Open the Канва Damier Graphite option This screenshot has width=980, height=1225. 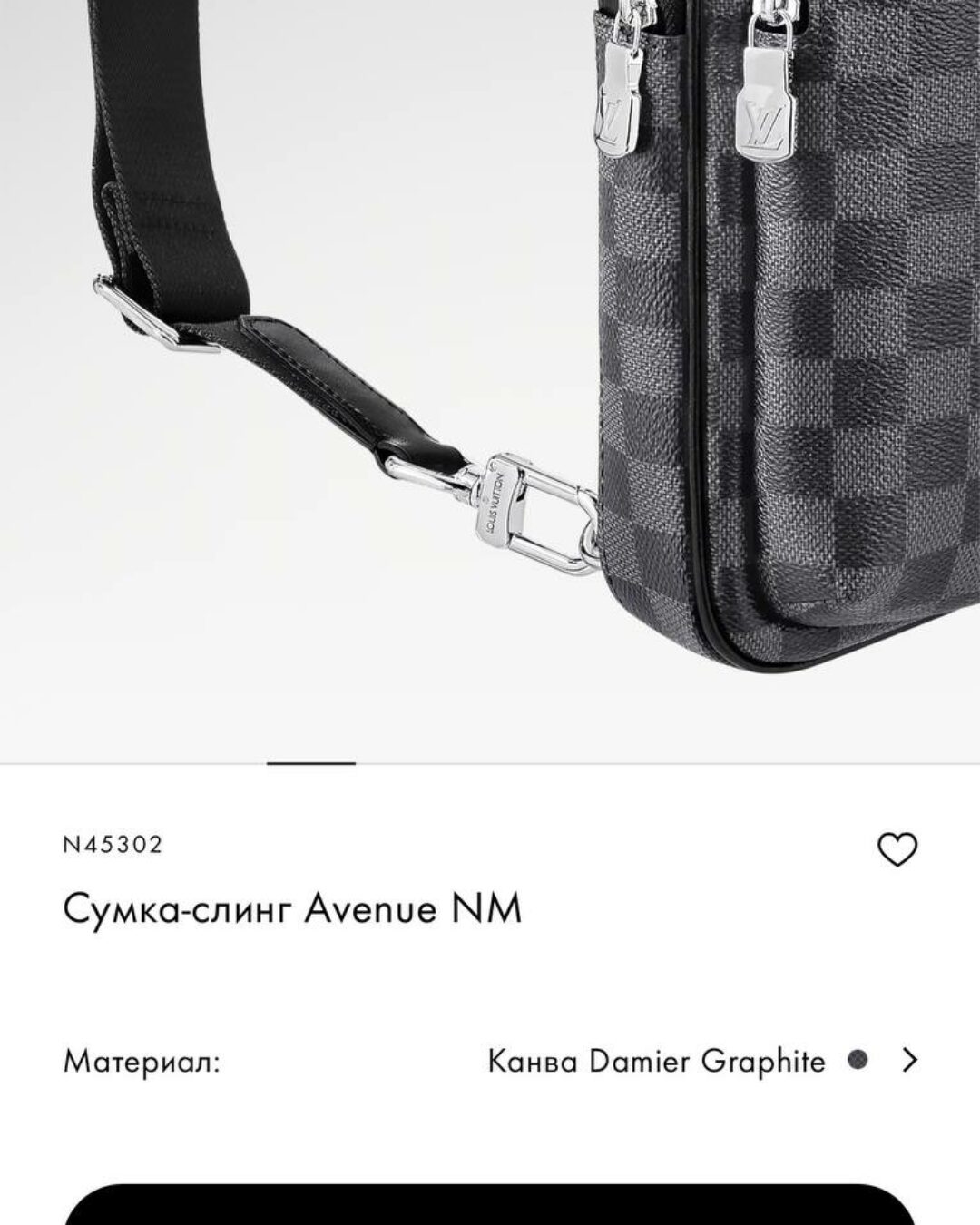coord(658,1060)
